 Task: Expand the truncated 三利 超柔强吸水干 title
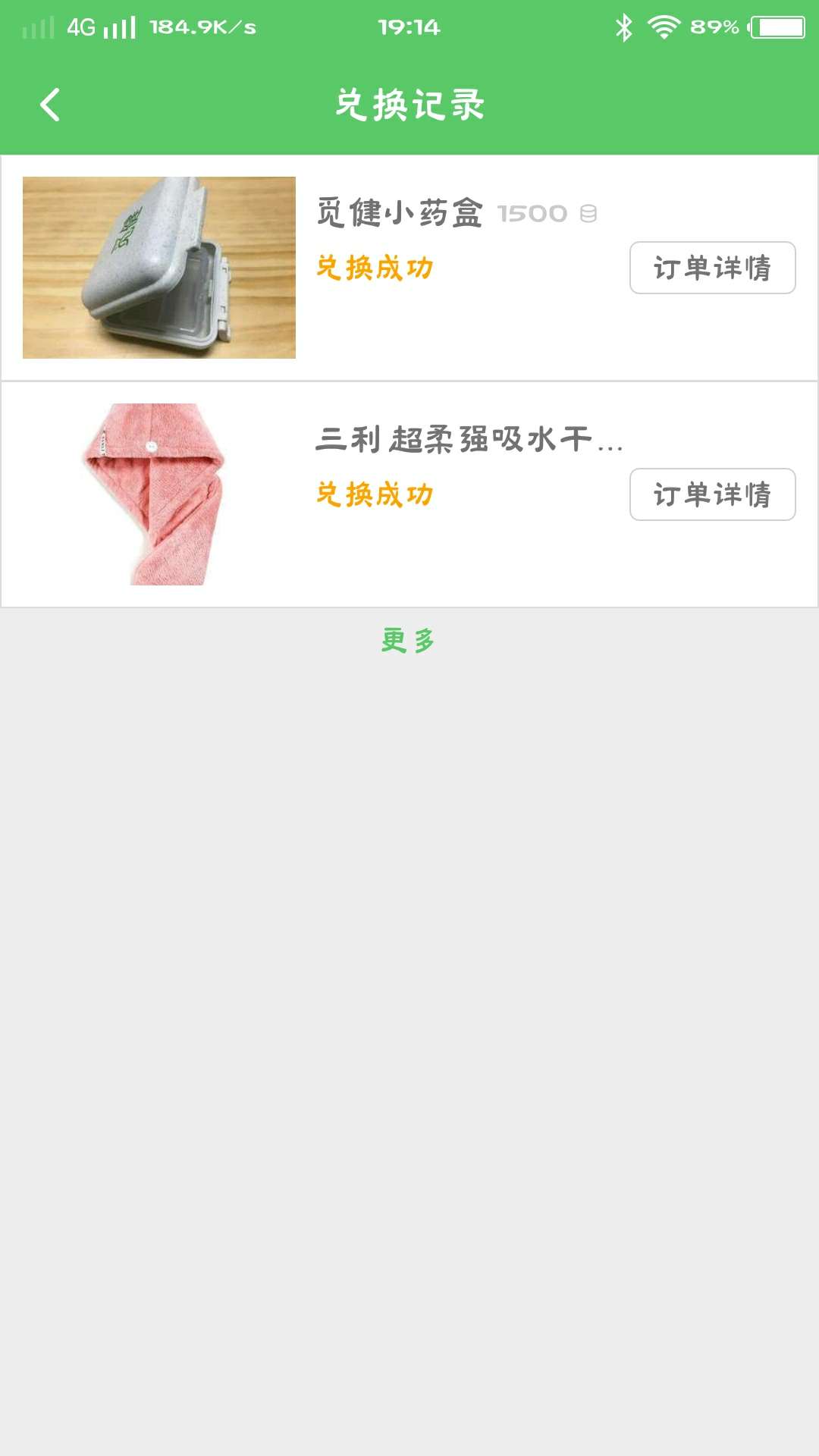click(x=469, y=441)
